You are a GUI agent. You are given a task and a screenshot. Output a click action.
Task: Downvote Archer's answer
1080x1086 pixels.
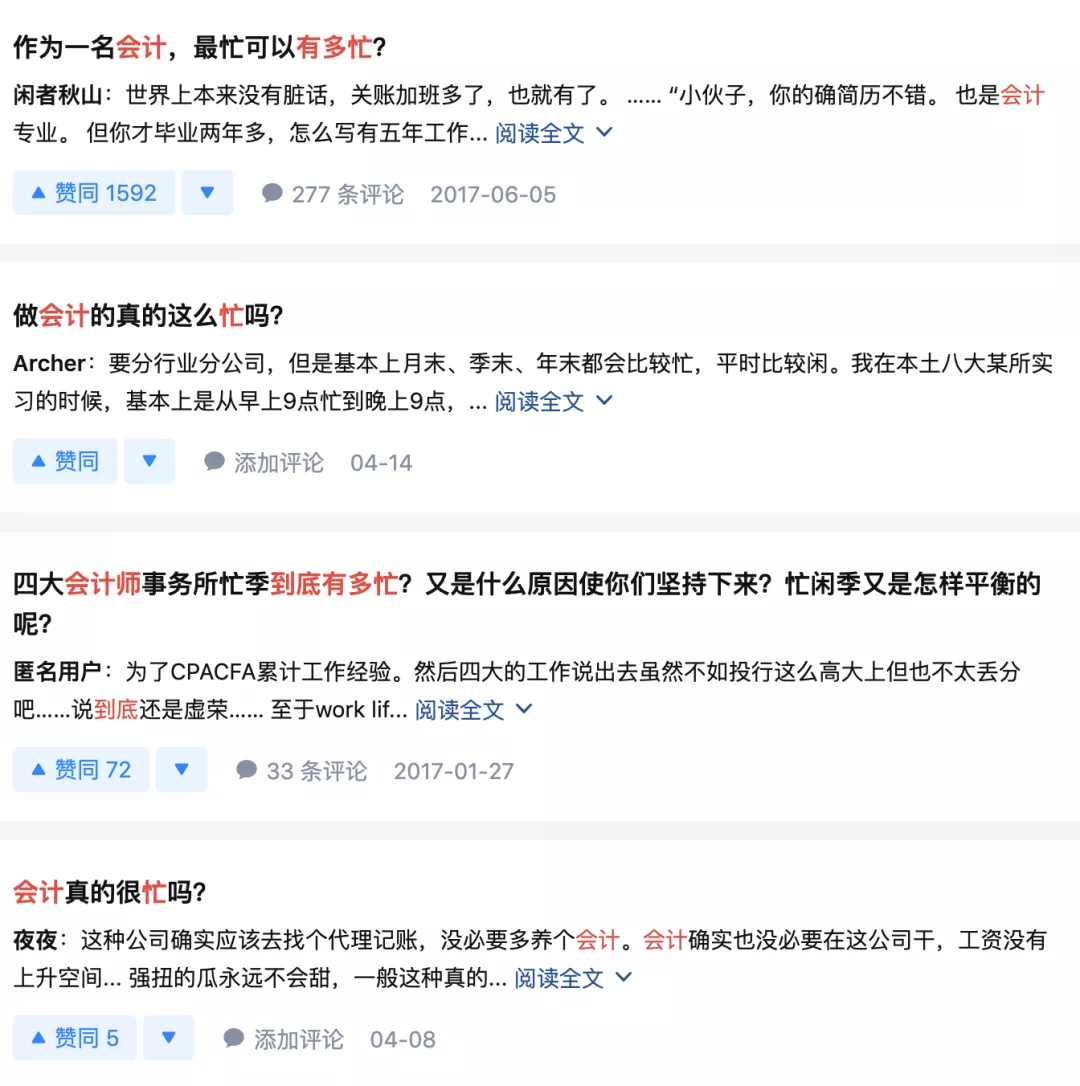click(x=149, y=461)
